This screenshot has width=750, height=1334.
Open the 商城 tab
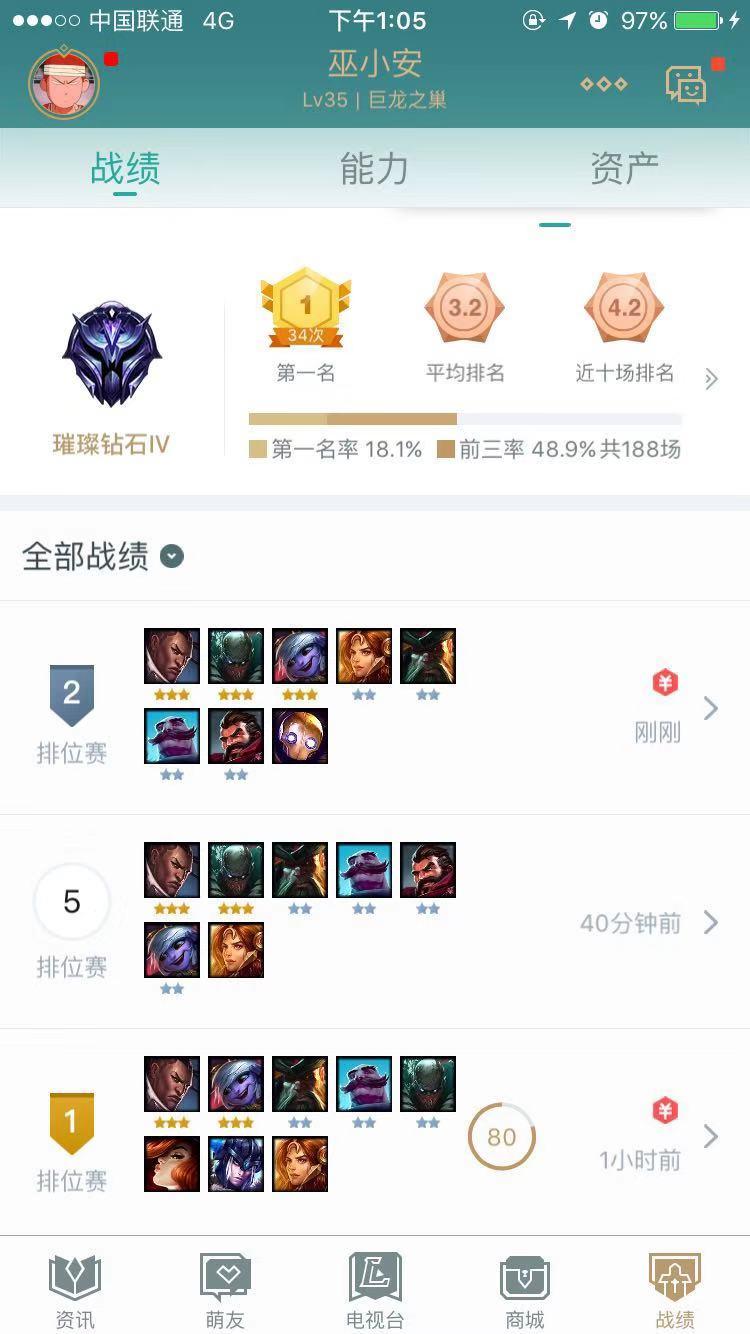(x=525, y=1290)
